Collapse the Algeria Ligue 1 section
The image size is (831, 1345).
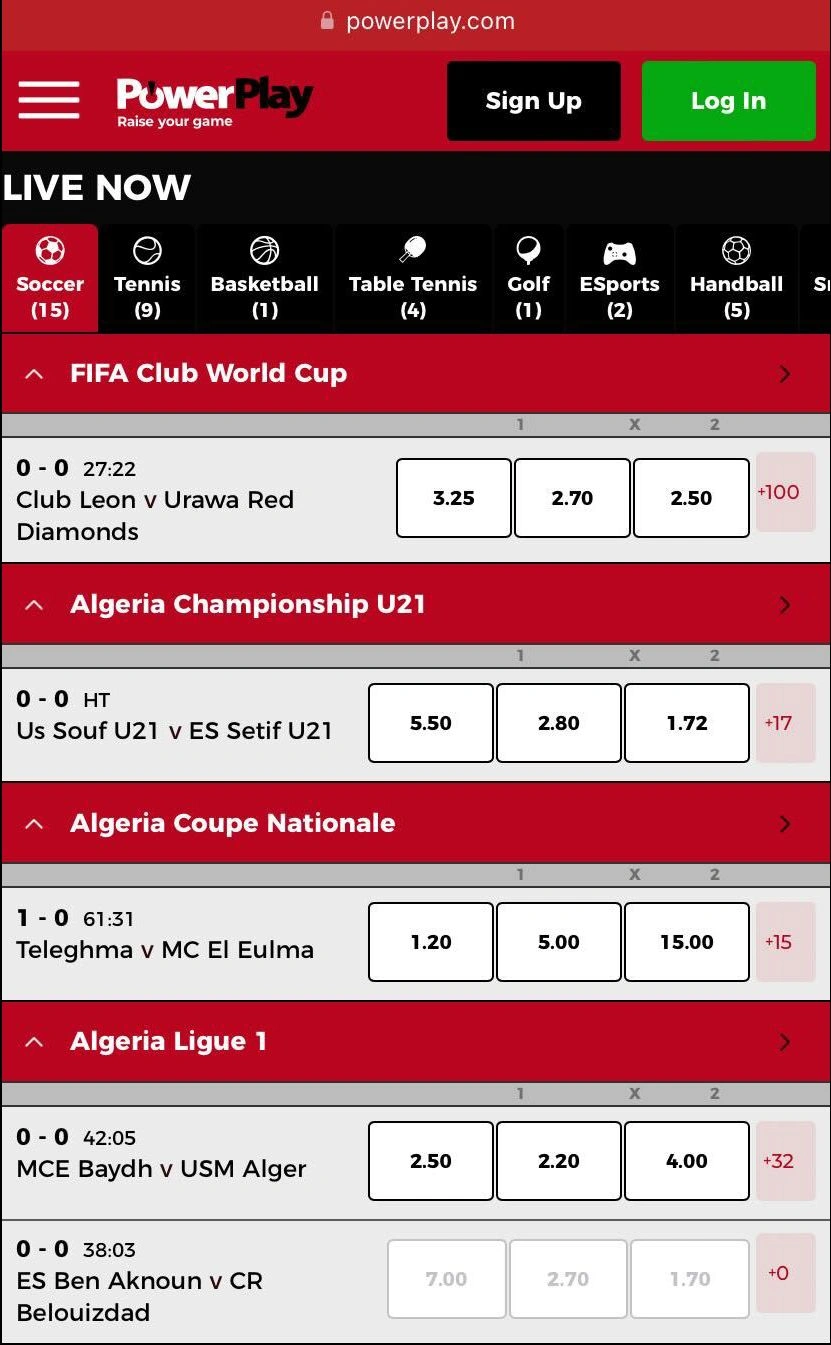pyautogui.click(x=34, y=1042)
